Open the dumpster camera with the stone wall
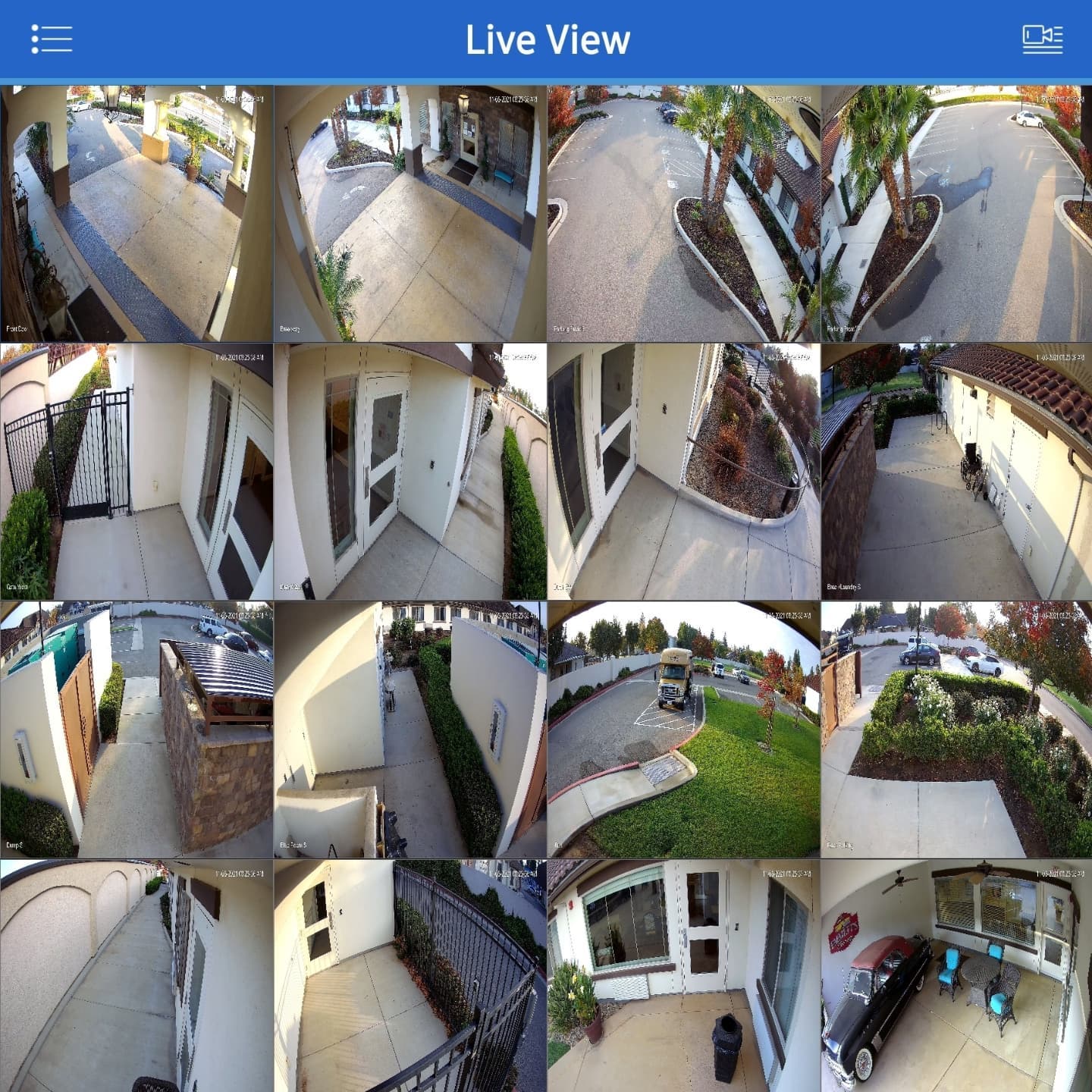The height and width of the screenshot is (1092, 1092). coord(136,730)
